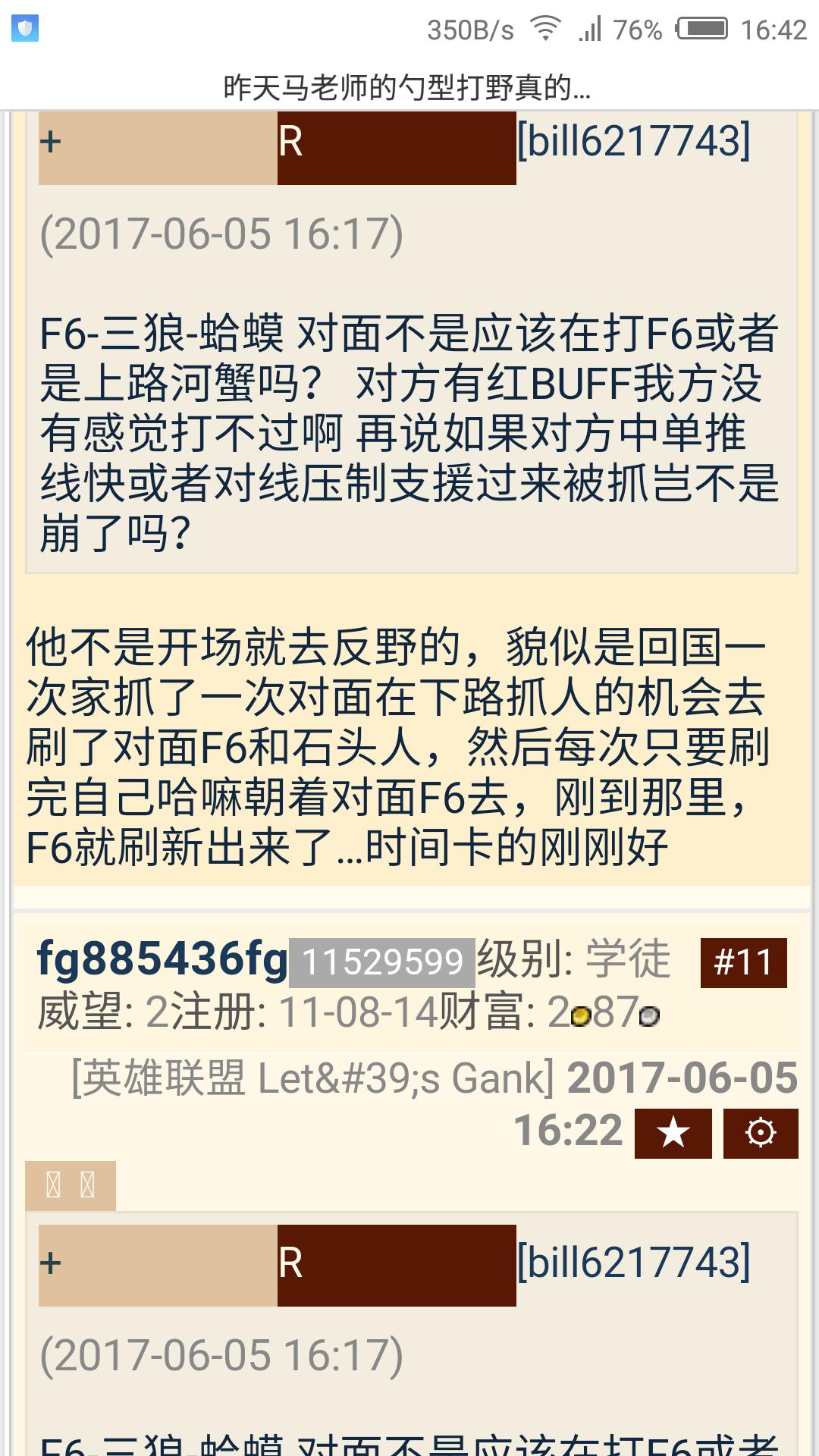Open the [bill6217743] link in the topmost quote

pos(634,142)
